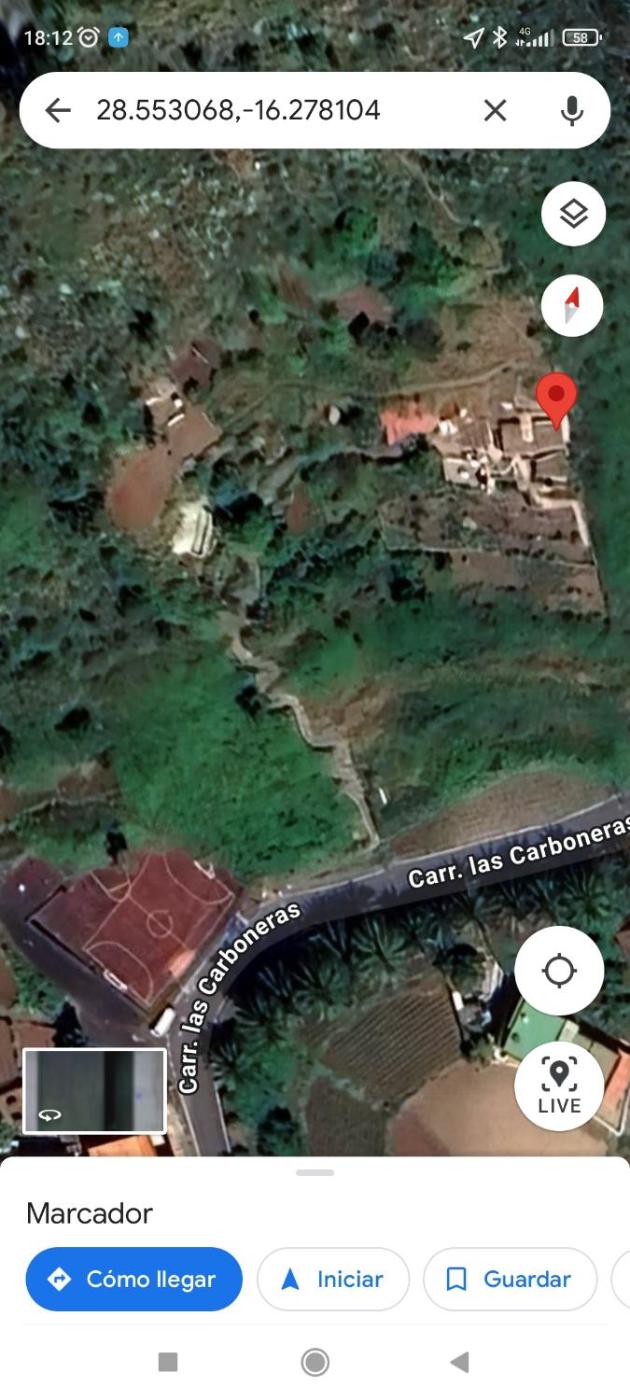Start navigation with Iniciar
Image resolution: width=630 pixels, height=1400 pixels.
click(333, 1279)
